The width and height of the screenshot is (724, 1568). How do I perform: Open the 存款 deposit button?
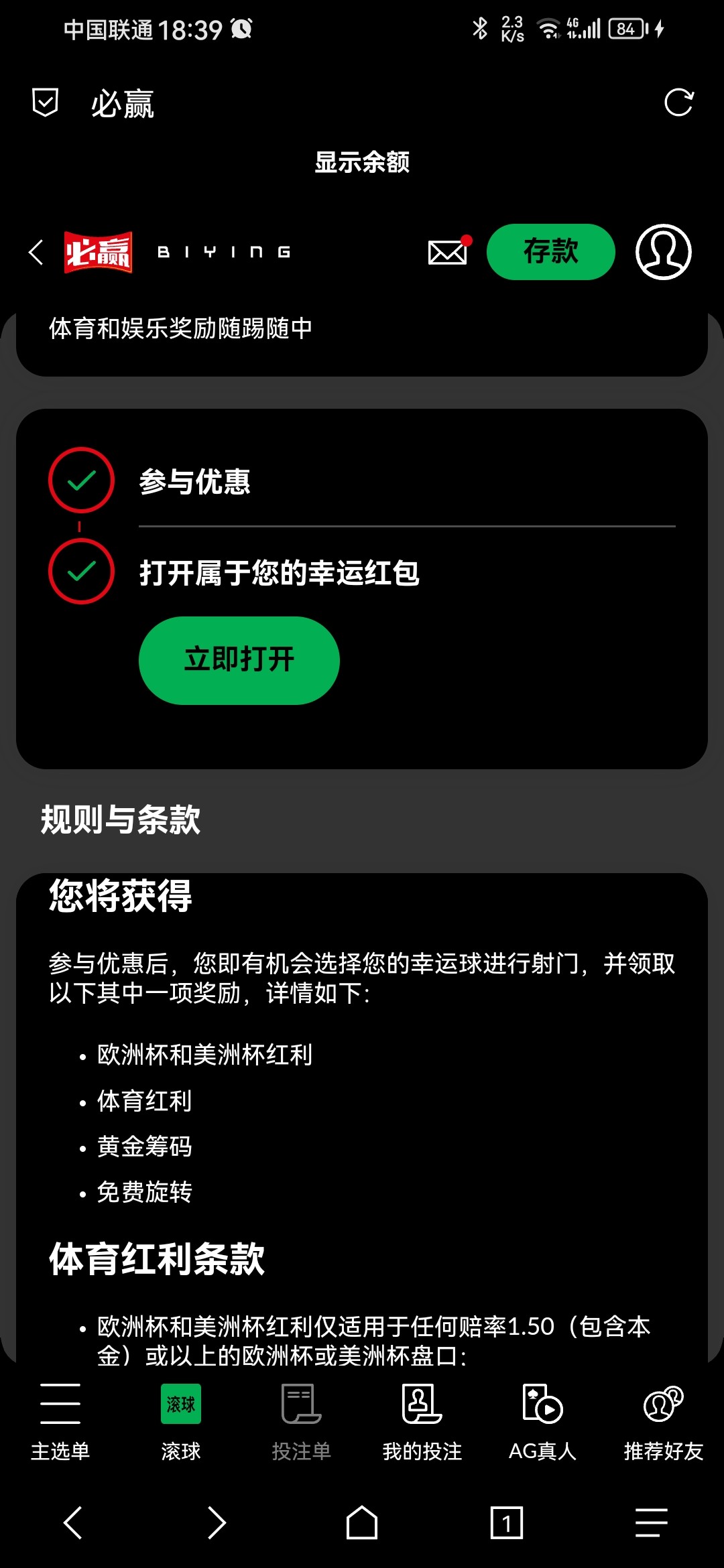550,252
